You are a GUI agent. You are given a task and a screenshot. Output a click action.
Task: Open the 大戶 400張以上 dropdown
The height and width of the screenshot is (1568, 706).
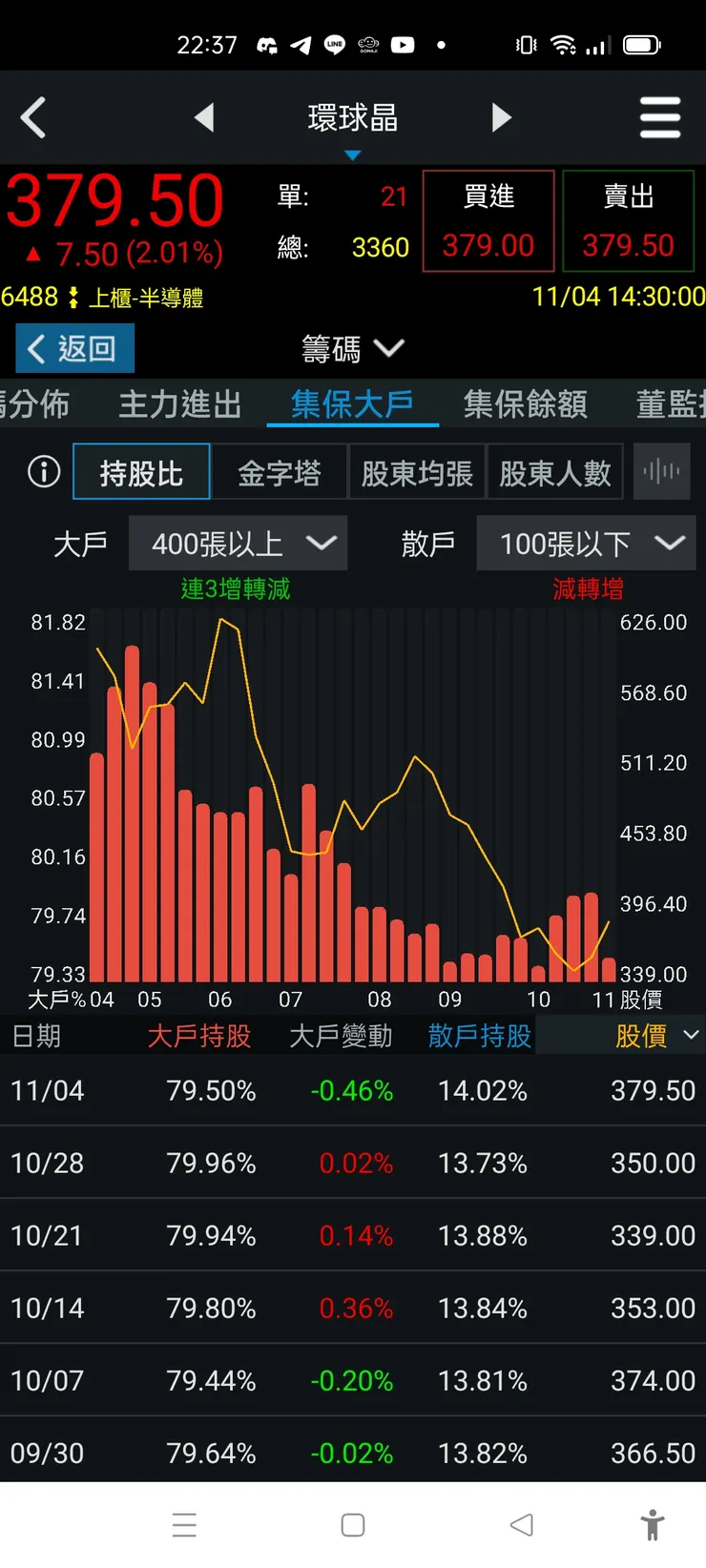click(x=239, y=544)
